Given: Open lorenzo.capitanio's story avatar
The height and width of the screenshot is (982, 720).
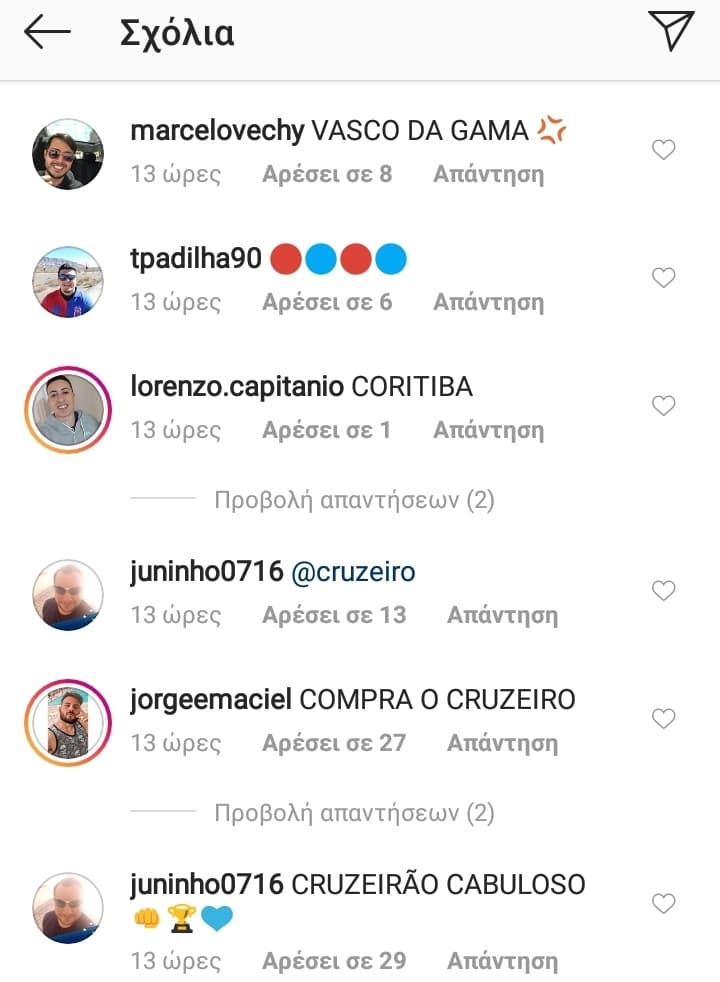Looking at the screenshot, I should [x=68, y=410].
